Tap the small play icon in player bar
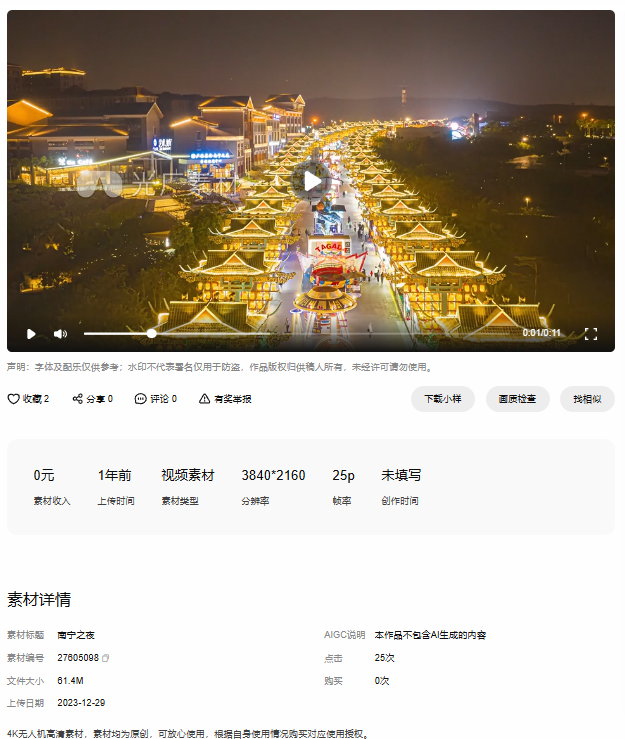625x739 pixels. (31, 334)
